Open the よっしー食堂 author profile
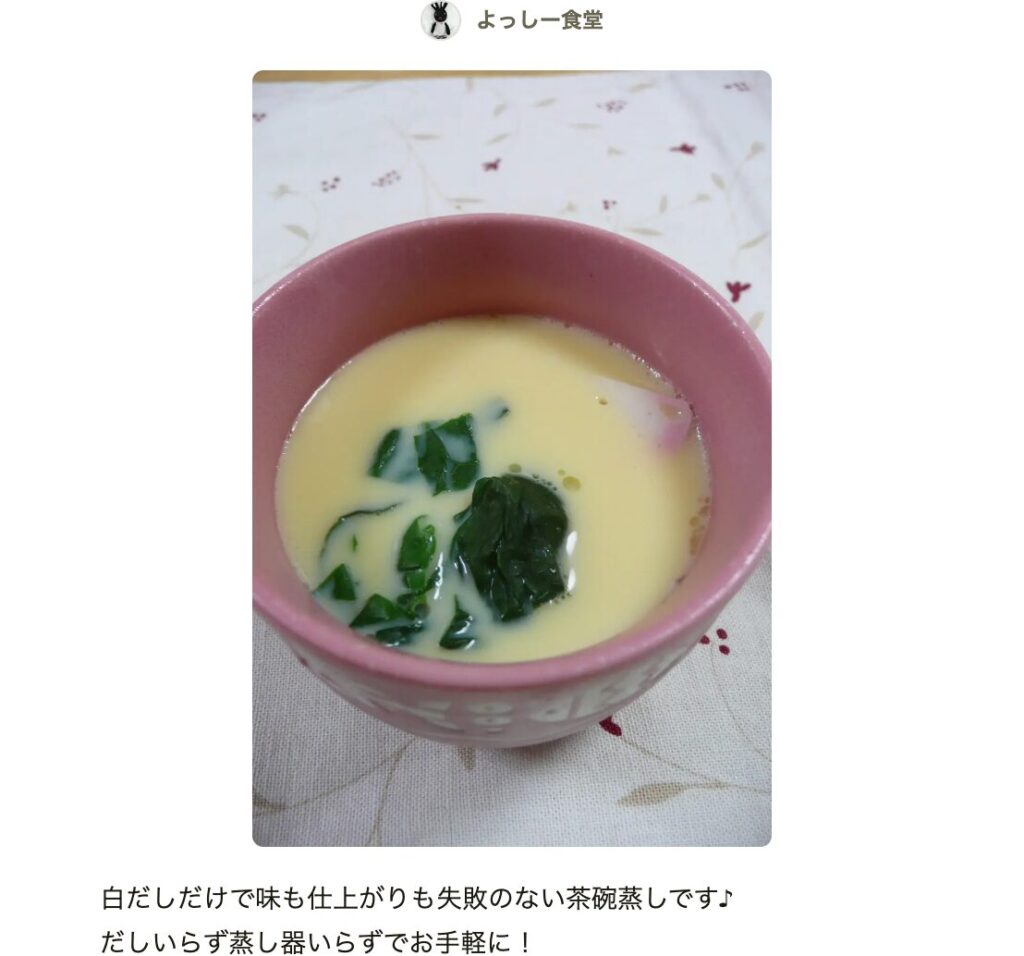 (538, 20)
